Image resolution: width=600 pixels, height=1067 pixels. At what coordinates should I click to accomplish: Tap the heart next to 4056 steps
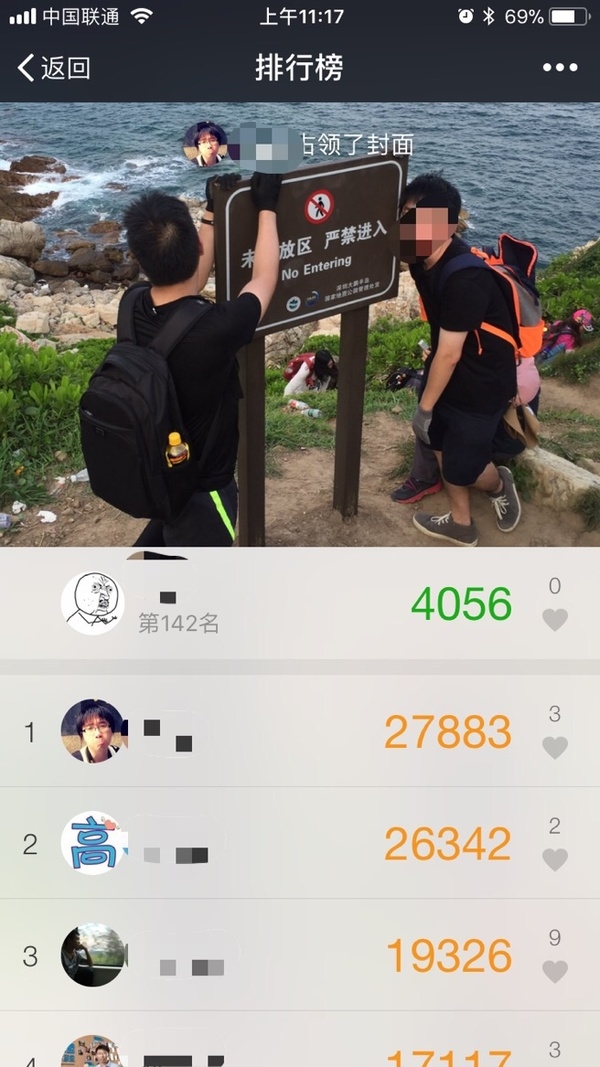[x=555, y=619]
